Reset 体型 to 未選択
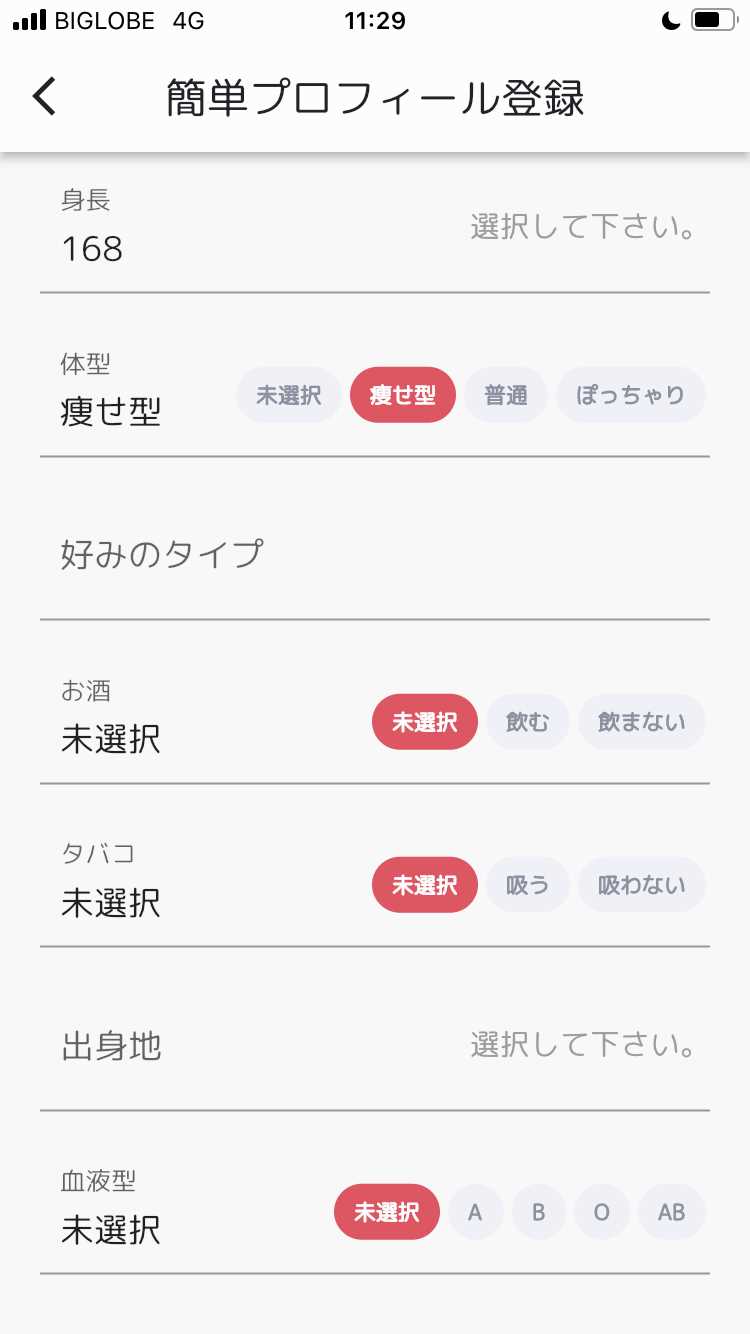 click(x=288, y=395)
